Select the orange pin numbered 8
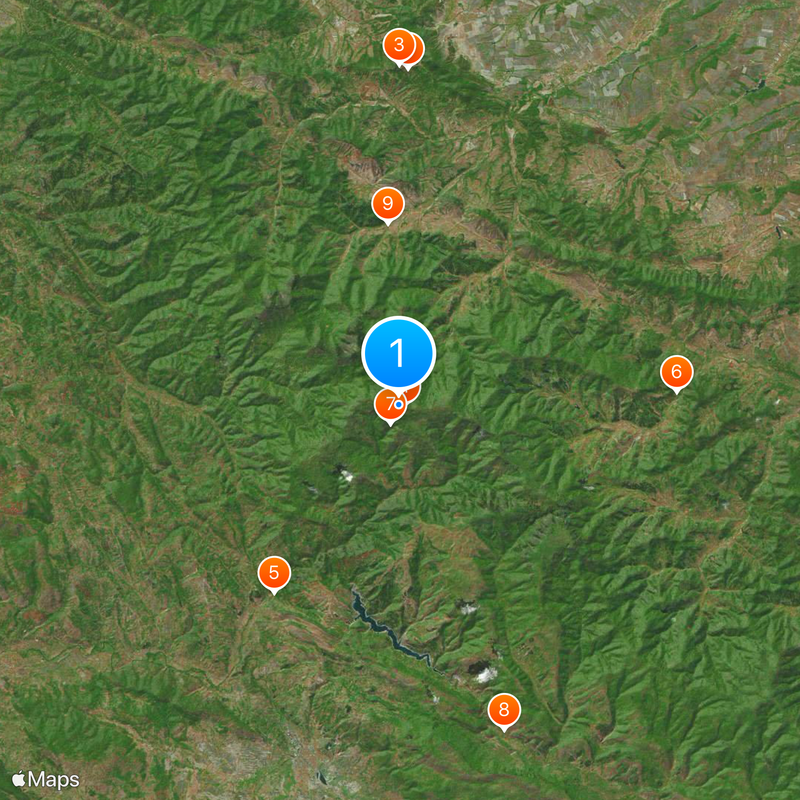The image size is (800, 800). tap(504, 711)
